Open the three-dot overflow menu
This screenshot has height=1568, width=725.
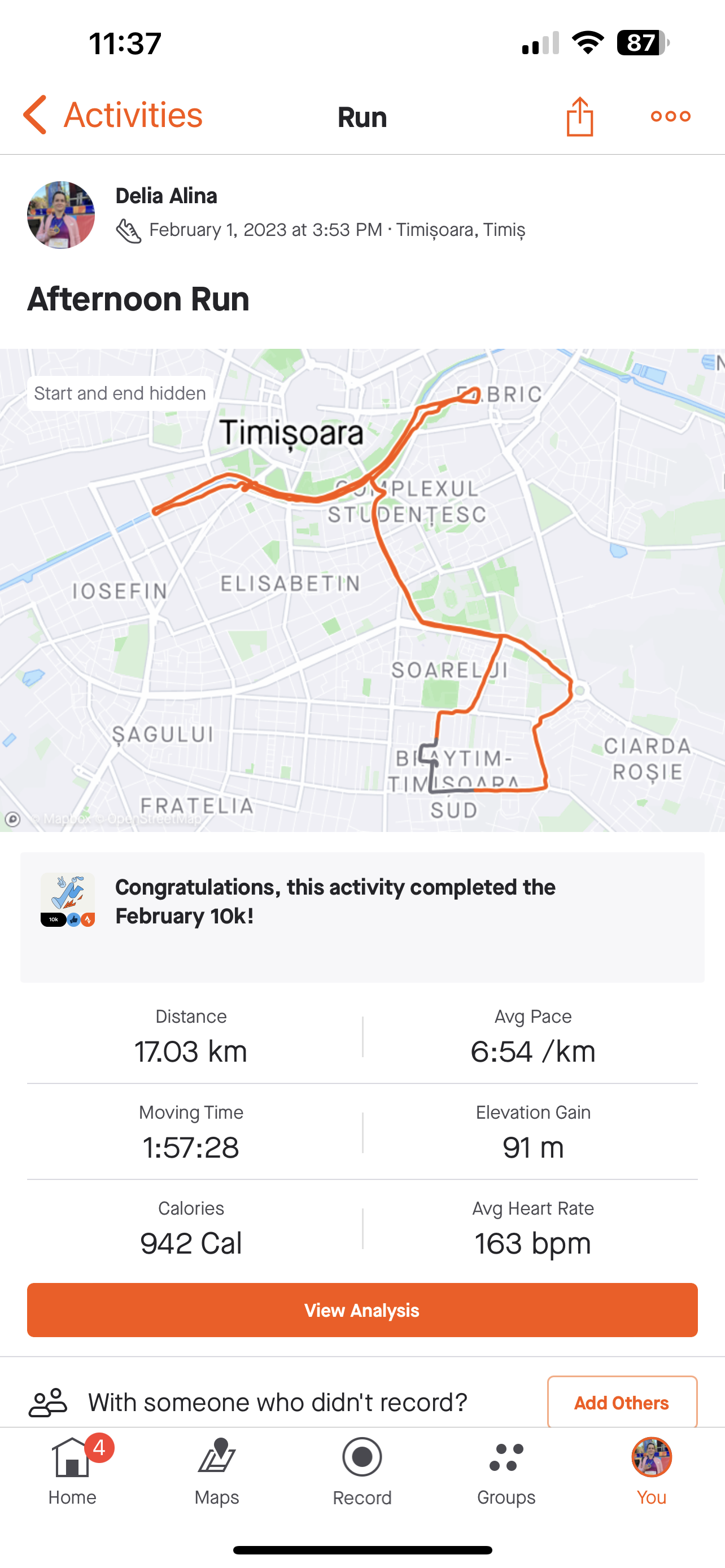pos(670,116)
